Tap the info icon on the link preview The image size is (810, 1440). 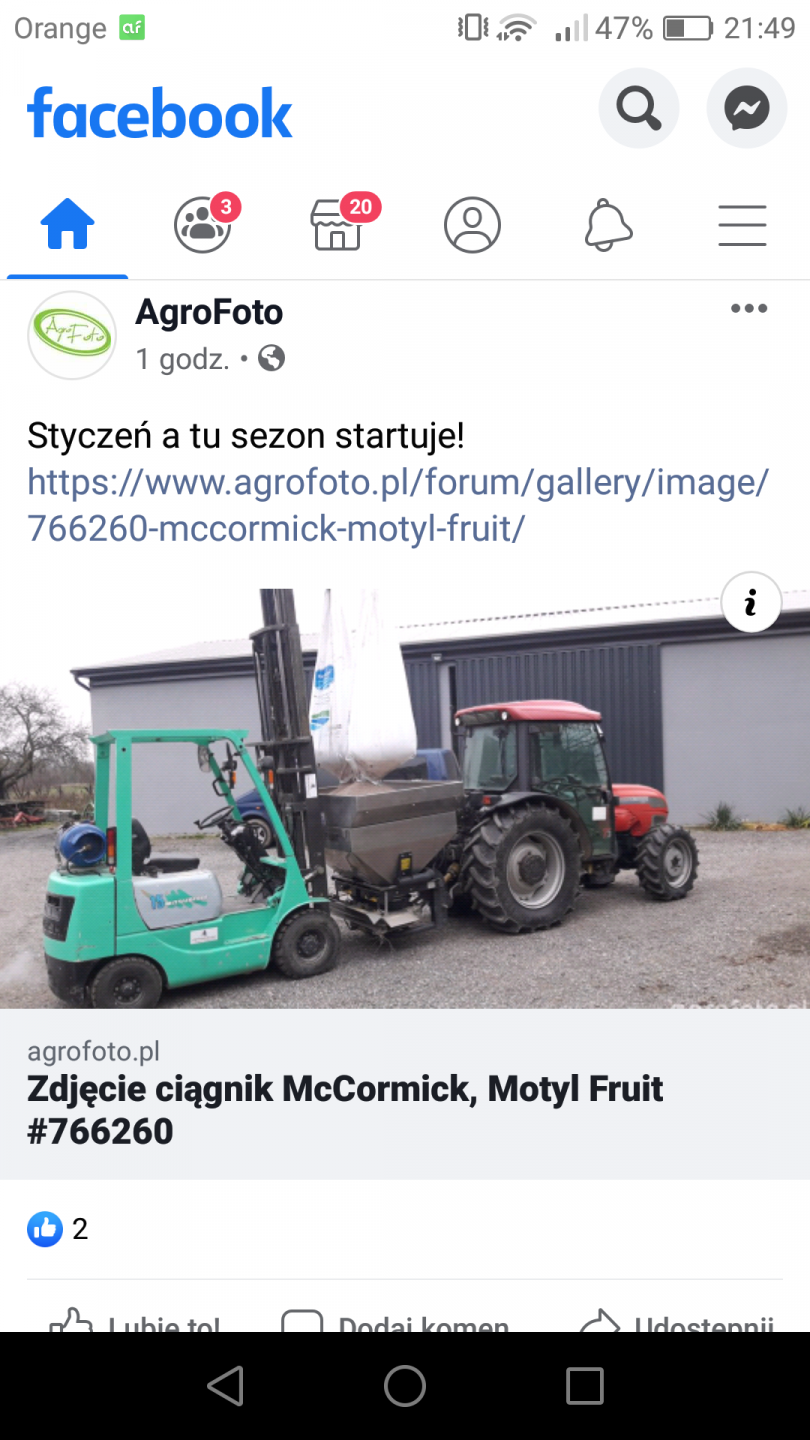click(x=750, y=602)
